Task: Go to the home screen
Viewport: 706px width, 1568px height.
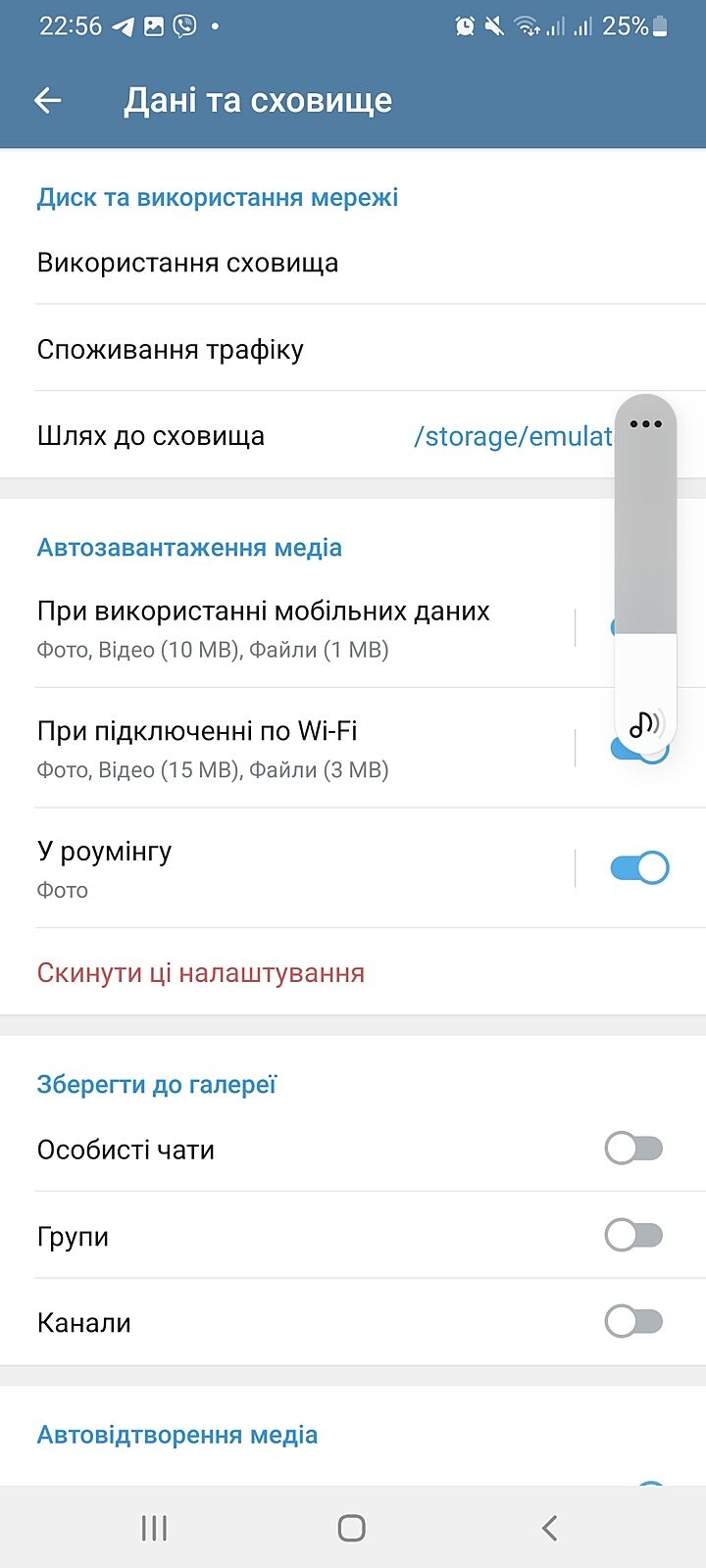Action: 352,1527
